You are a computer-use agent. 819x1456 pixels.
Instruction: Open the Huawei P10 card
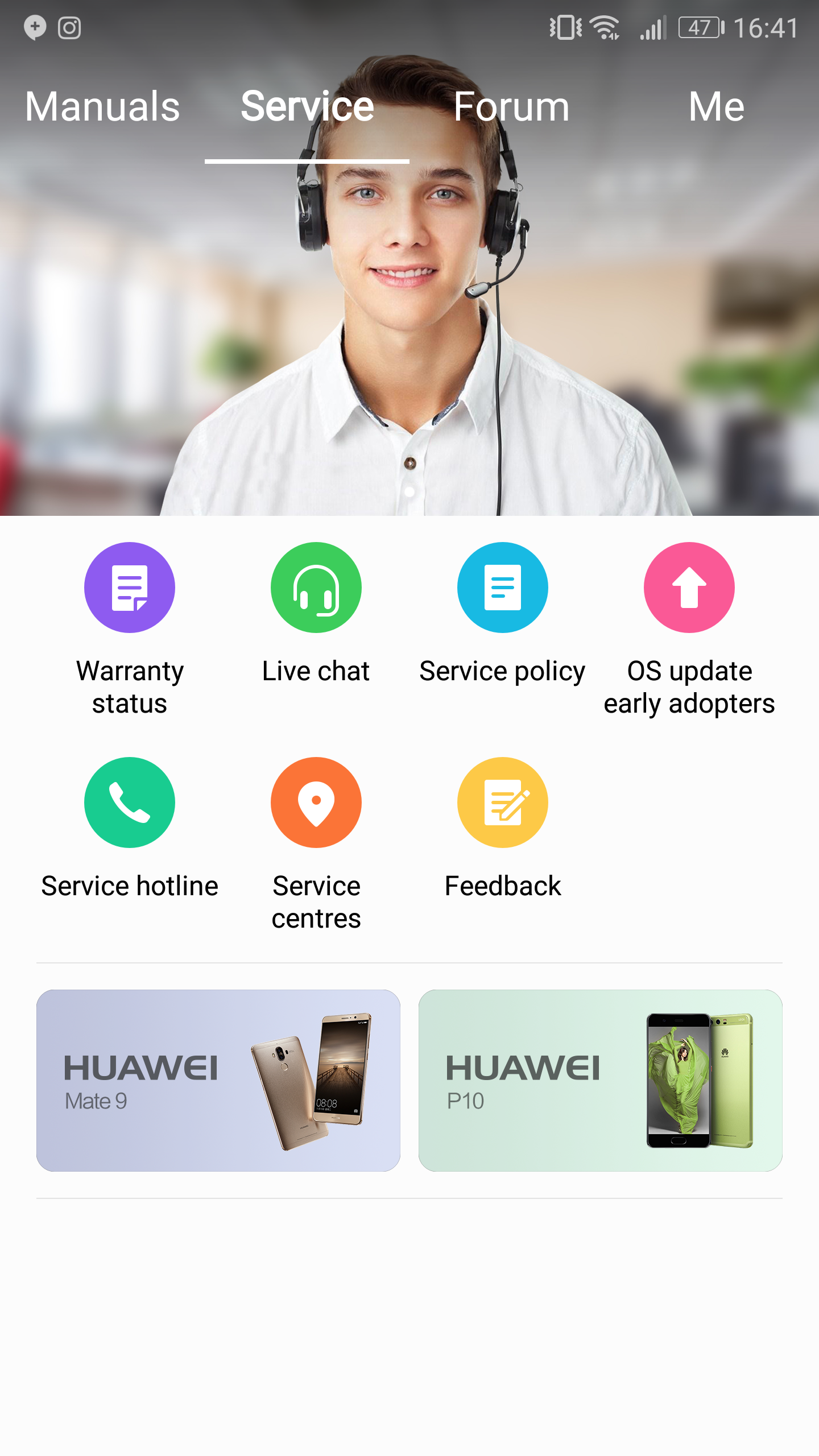click(x=601, y=1081)
